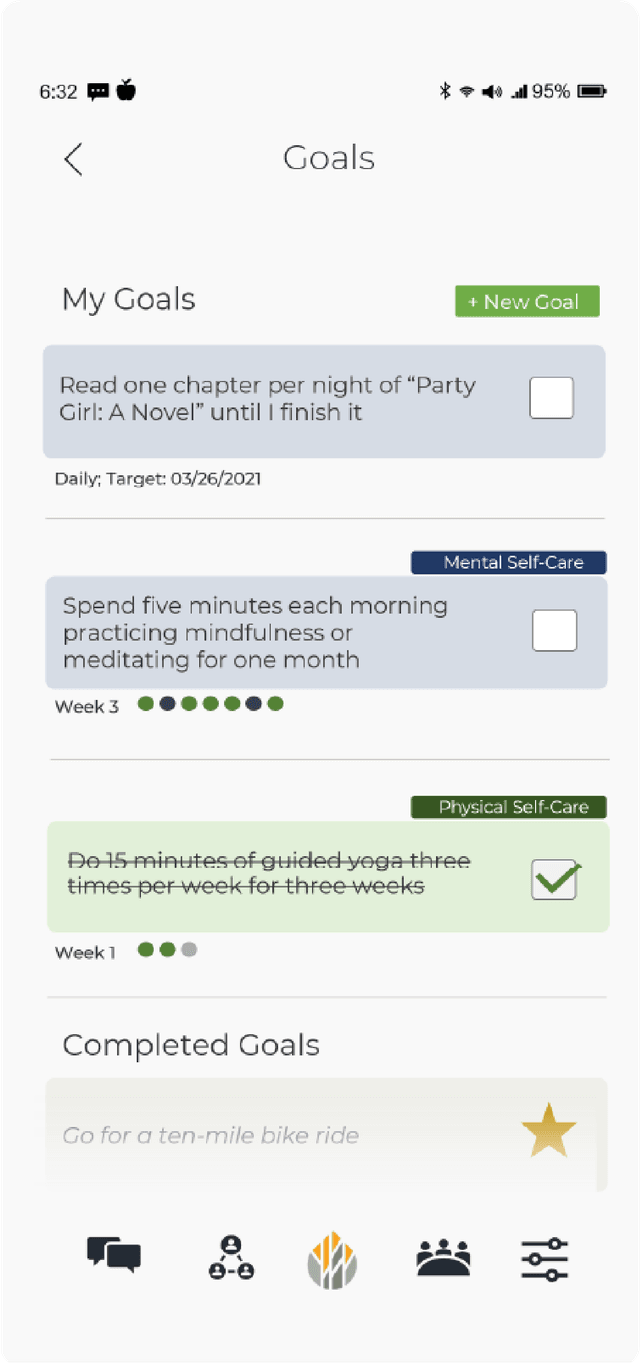Open the settings sliders tab
640x1367 pixels.
545,1258
